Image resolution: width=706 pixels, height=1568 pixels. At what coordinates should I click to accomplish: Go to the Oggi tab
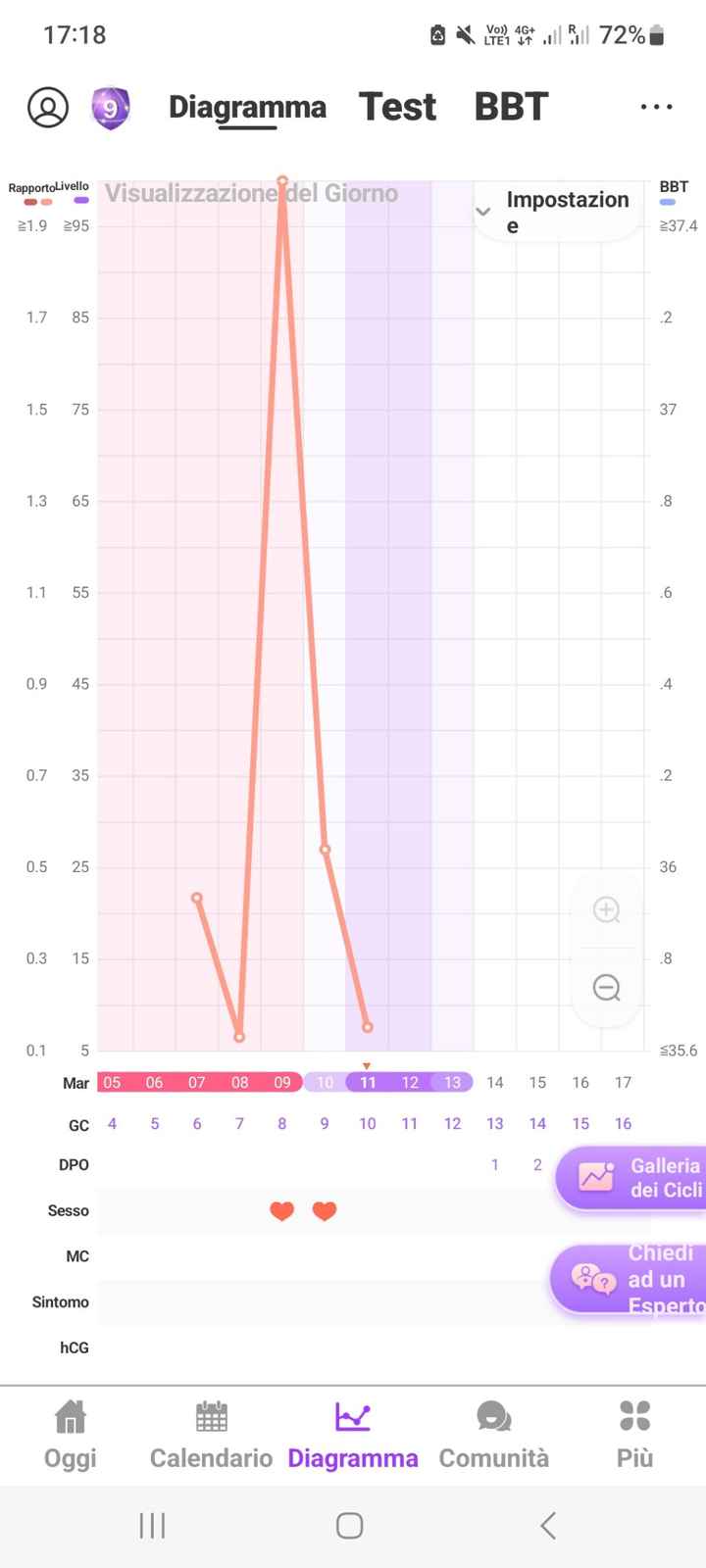[70, 1435]
